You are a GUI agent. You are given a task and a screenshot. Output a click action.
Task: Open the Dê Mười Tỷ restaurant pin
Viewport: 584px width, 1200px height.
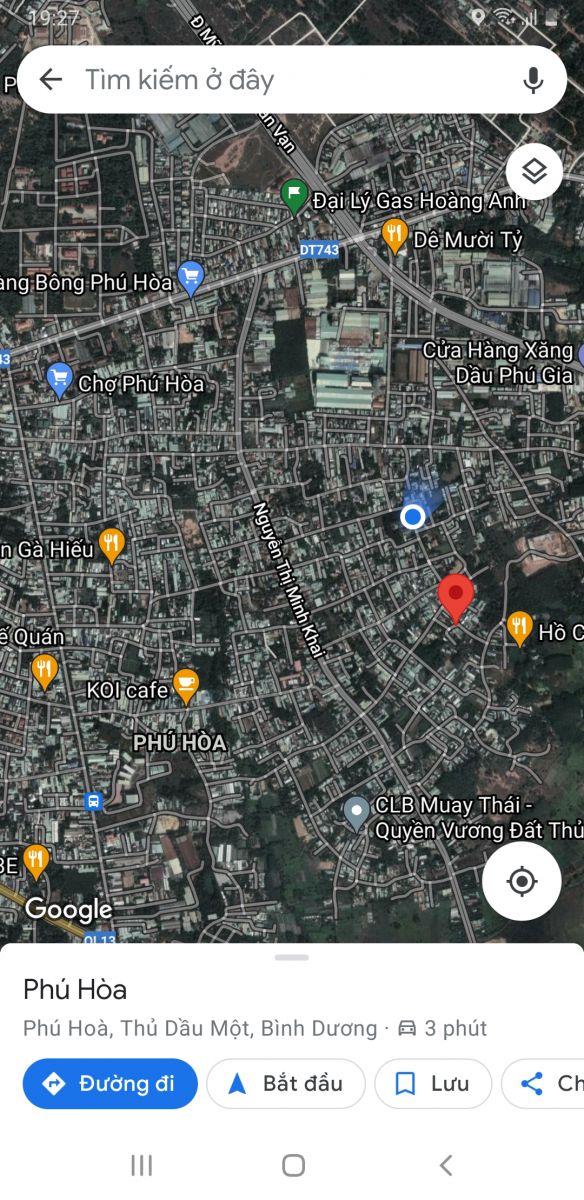click(395, 237)
